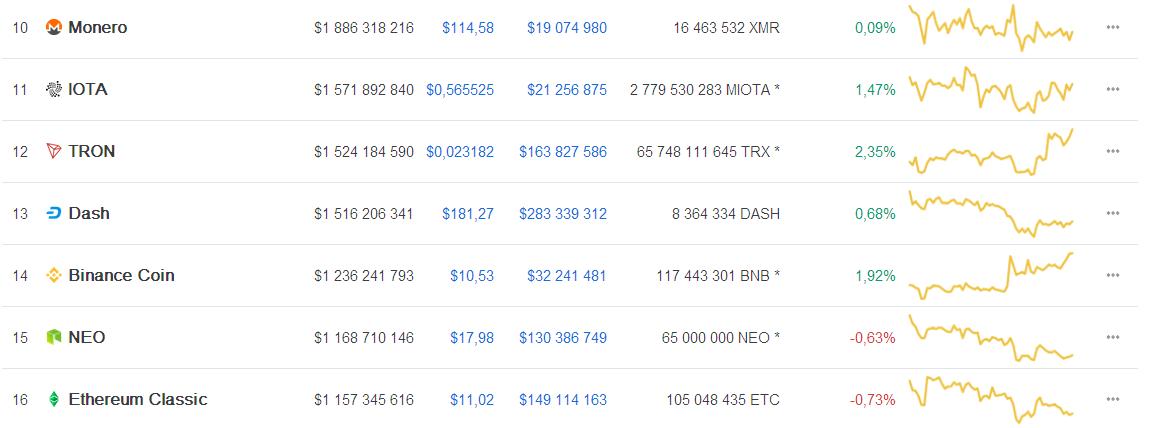Open the NEO coin page
This screenshot has width=1173, height=428.
click(86, 338)
